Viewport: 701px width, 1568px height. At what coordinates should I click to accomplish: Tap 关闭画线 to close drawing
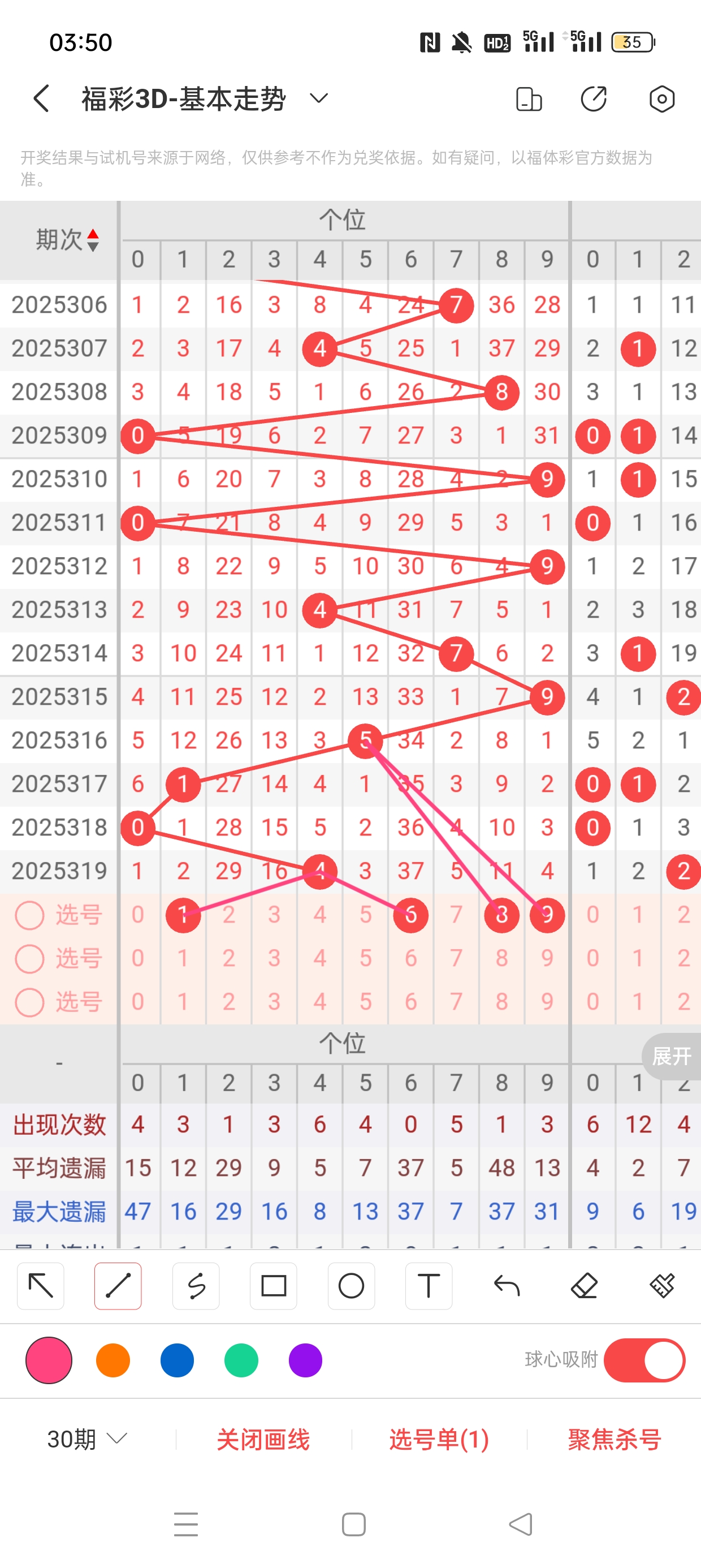click(263, 1440)
